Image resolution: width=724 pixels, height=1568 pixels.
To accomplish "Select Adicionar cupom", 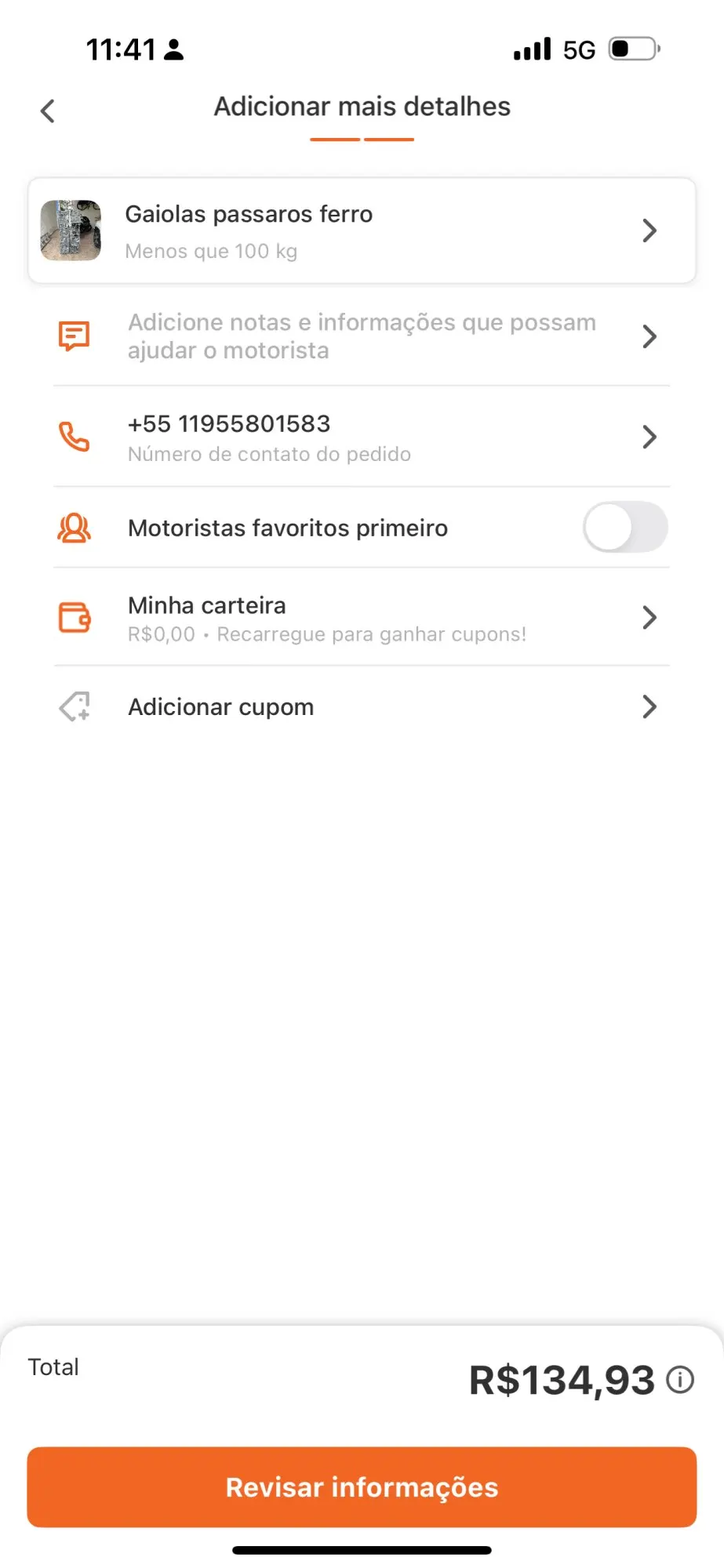I will 362,707.
